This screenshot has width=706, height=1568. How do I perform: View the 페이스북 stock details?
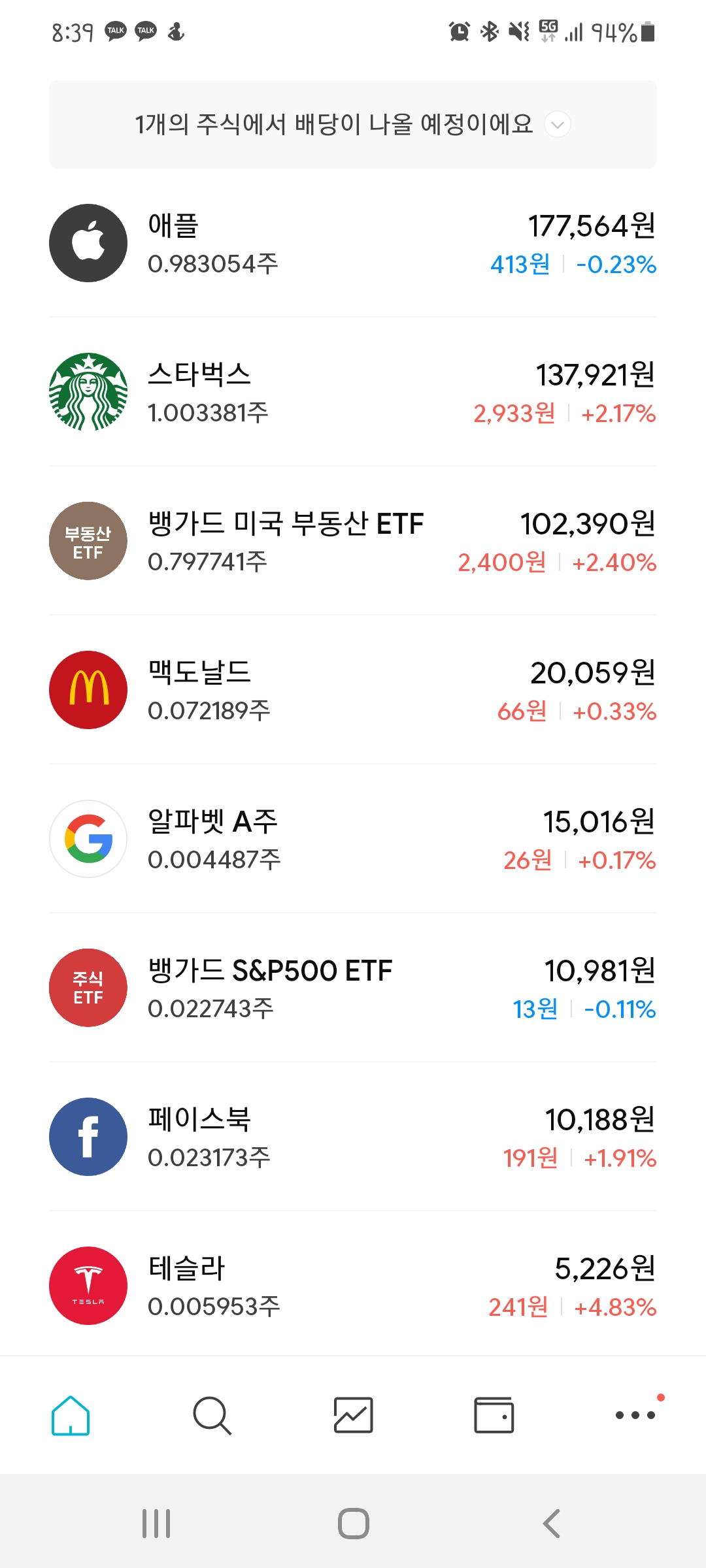353,1137
